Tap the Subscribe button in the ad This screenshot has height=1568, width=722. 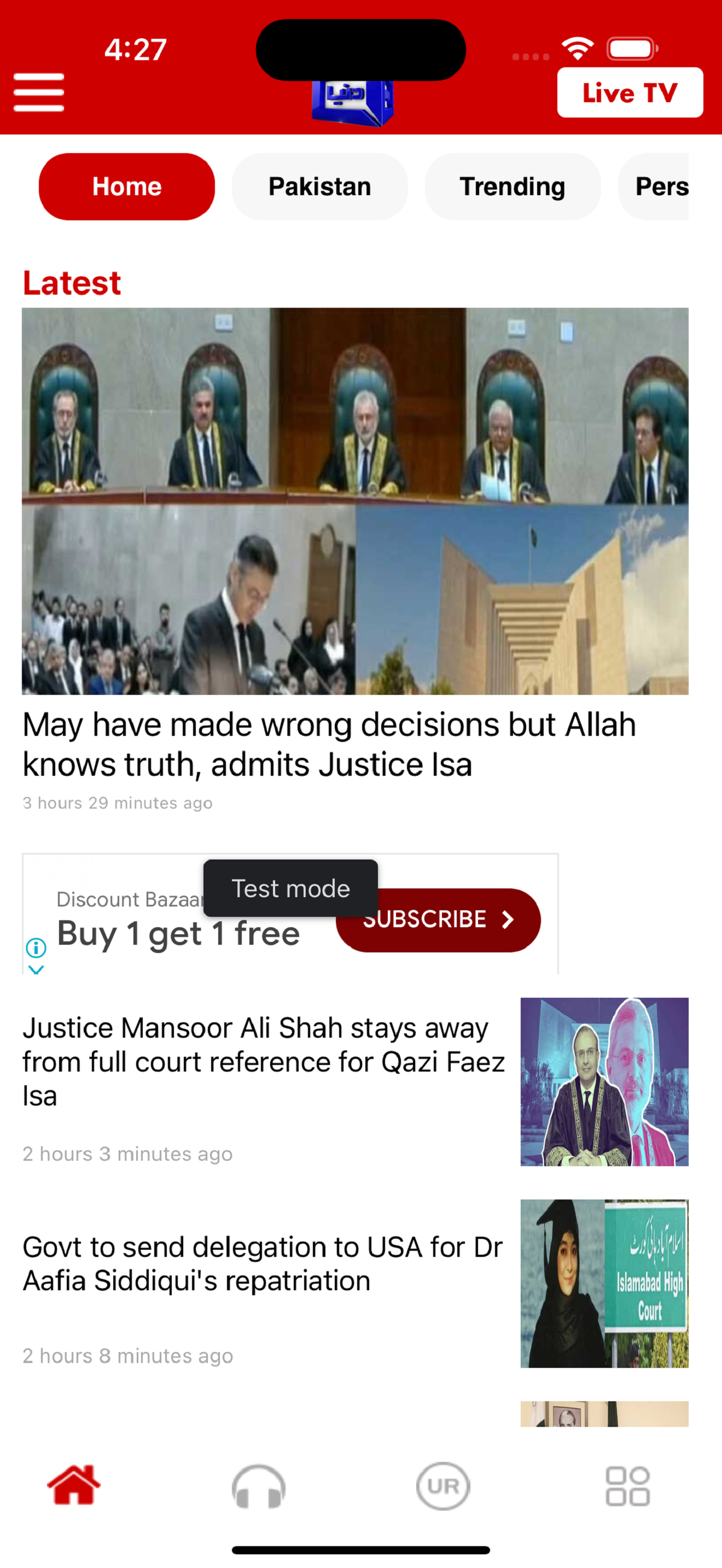pos(438,920)
